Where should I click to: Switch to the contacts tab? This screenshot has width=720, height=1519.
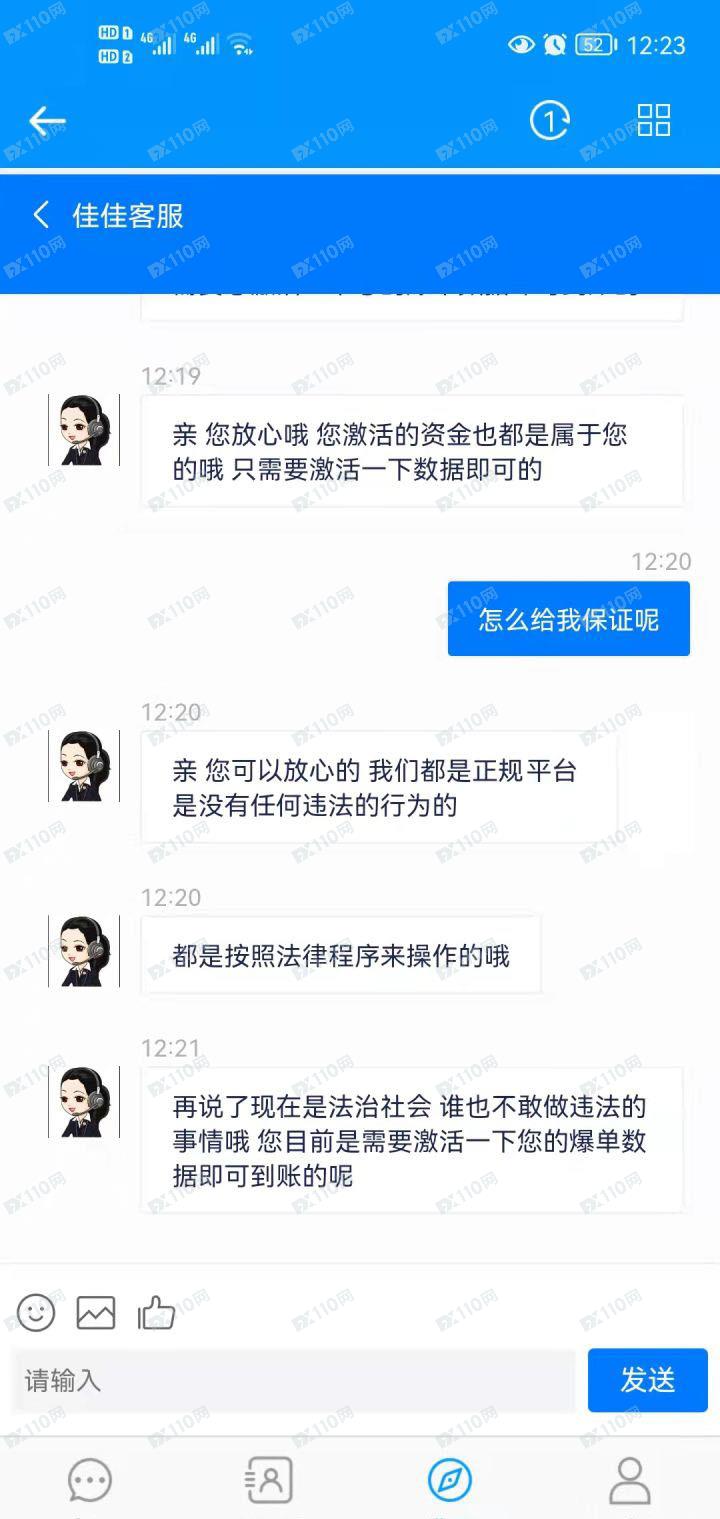pyautogui.click(x=269, y=1480)
